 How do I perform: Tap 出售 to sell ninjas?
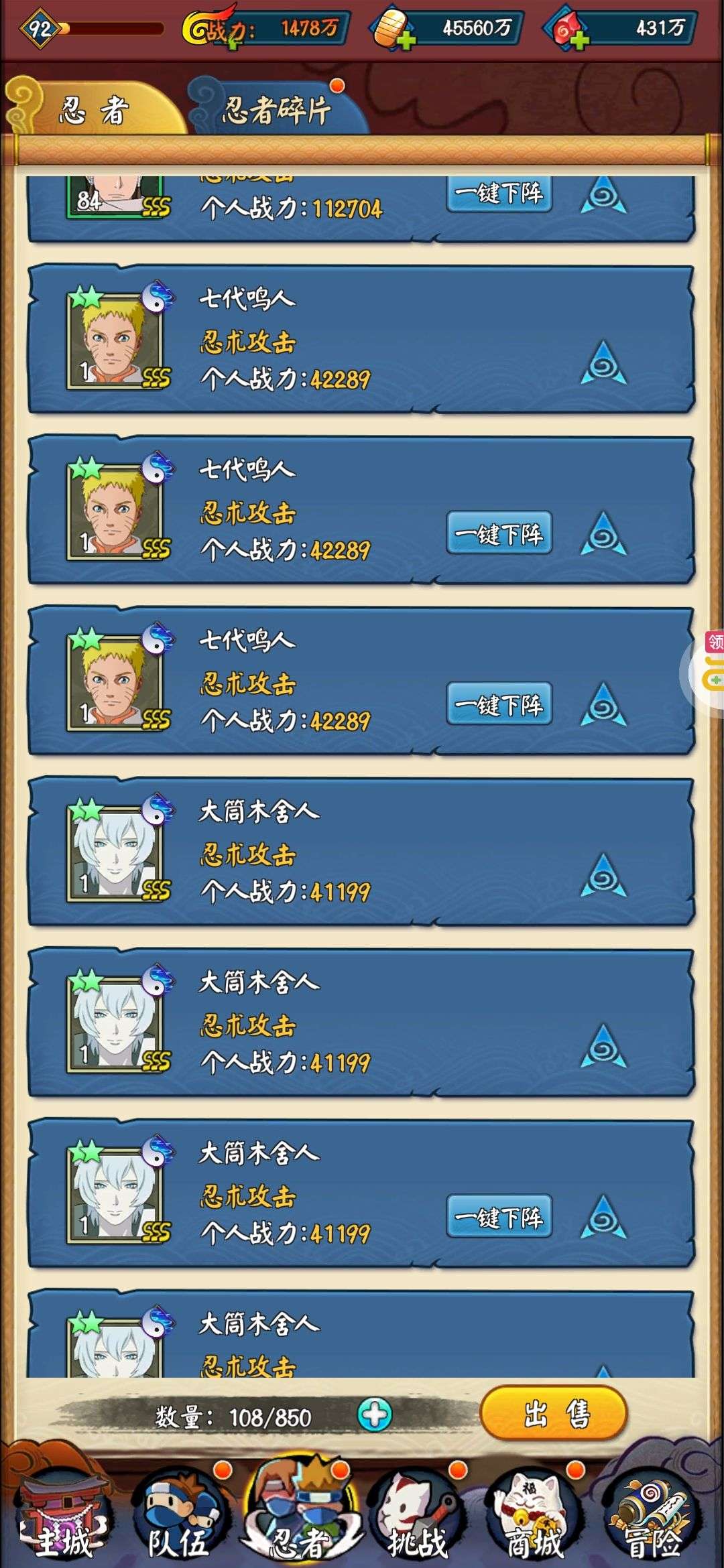[x=554, y=1415]
